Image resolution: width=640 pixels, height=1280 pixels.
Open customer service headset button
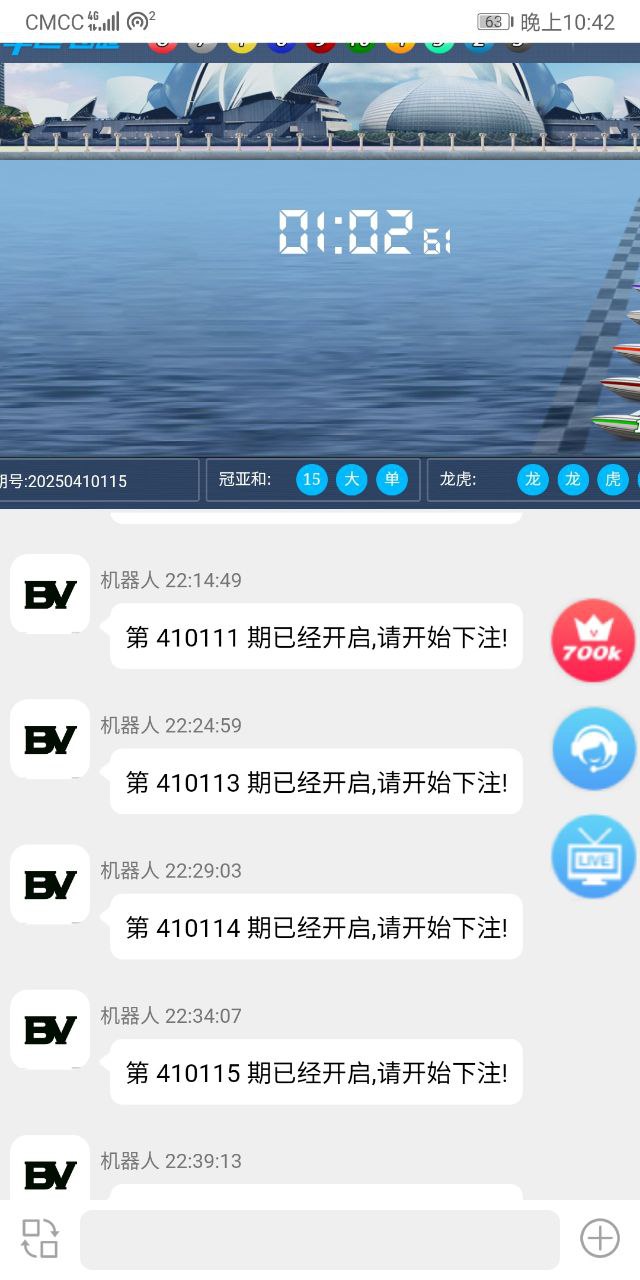click(x=593, y=749)
